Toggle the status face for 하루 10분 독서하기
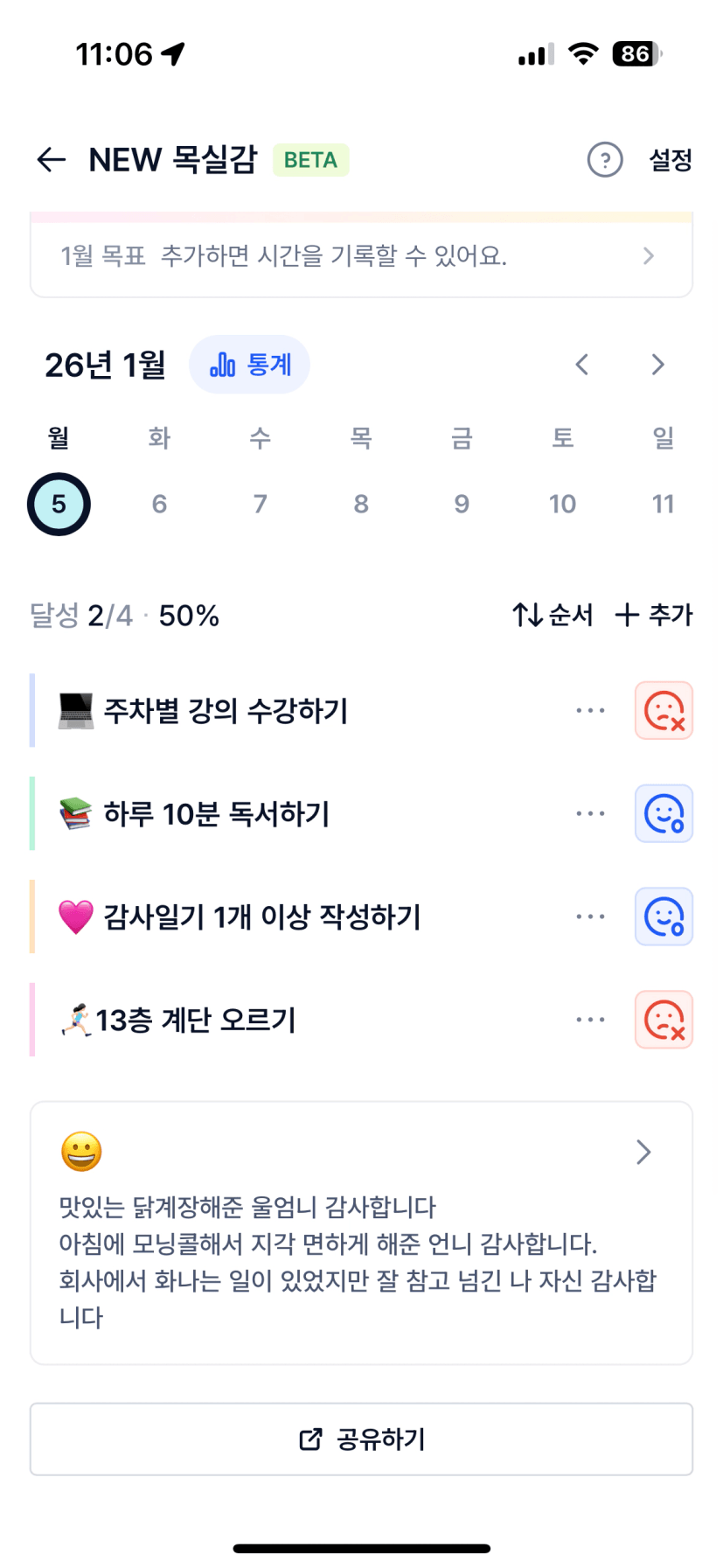The height and width of the screenshot is (1568, 723). tap(664, 813)
